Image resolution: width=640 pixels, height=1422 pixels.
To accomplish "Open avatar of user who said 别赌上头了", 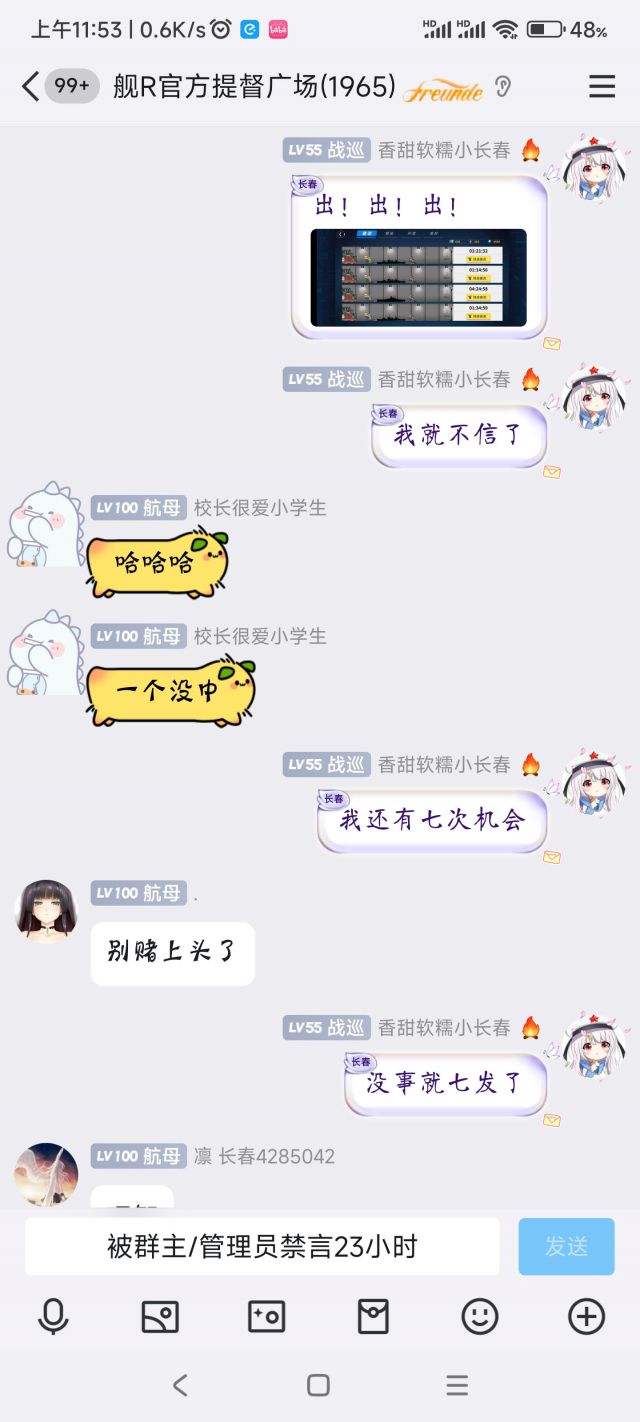I will pos(46,911).
